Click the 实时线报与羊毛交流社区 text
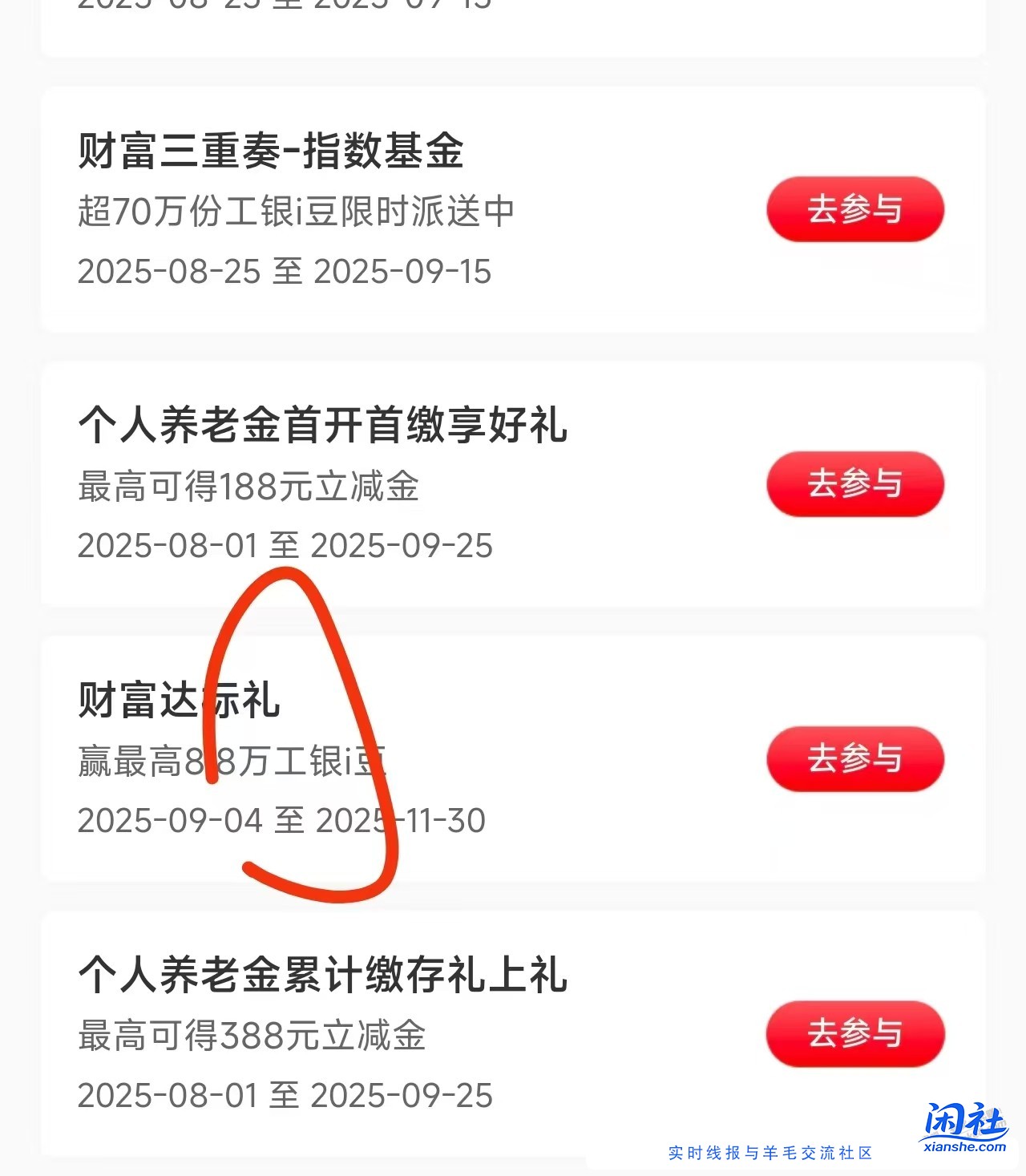 pos(771,1153)
